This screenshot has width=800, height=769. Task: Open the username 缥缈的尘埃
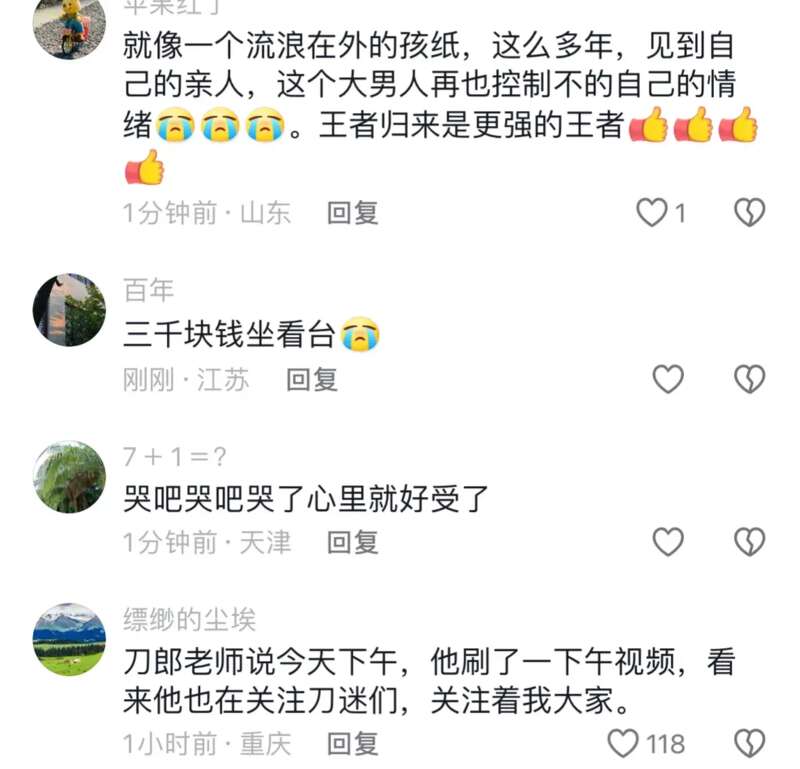tap(189, 620)
